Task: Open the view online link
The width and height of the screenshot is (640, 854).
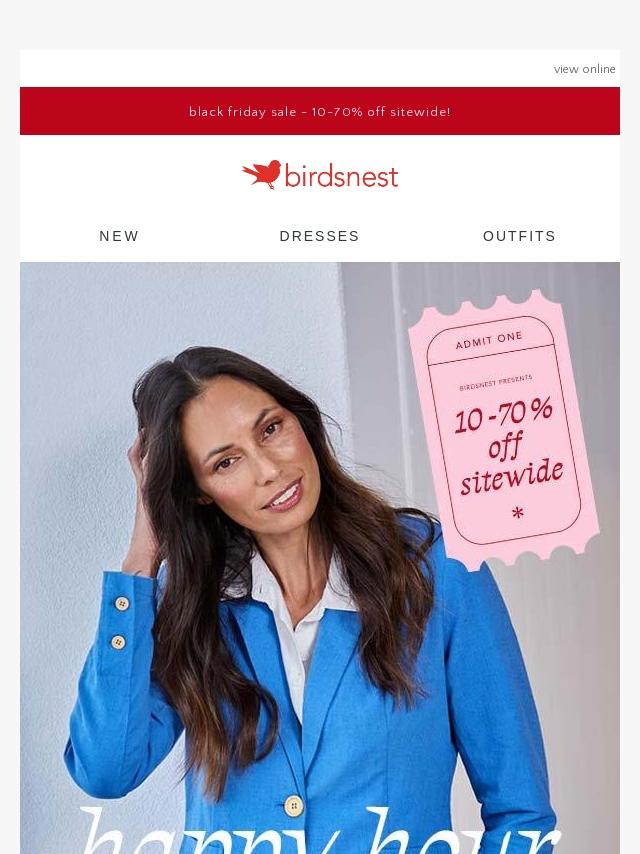Action: pyautogui.click(x=584, y=69)
